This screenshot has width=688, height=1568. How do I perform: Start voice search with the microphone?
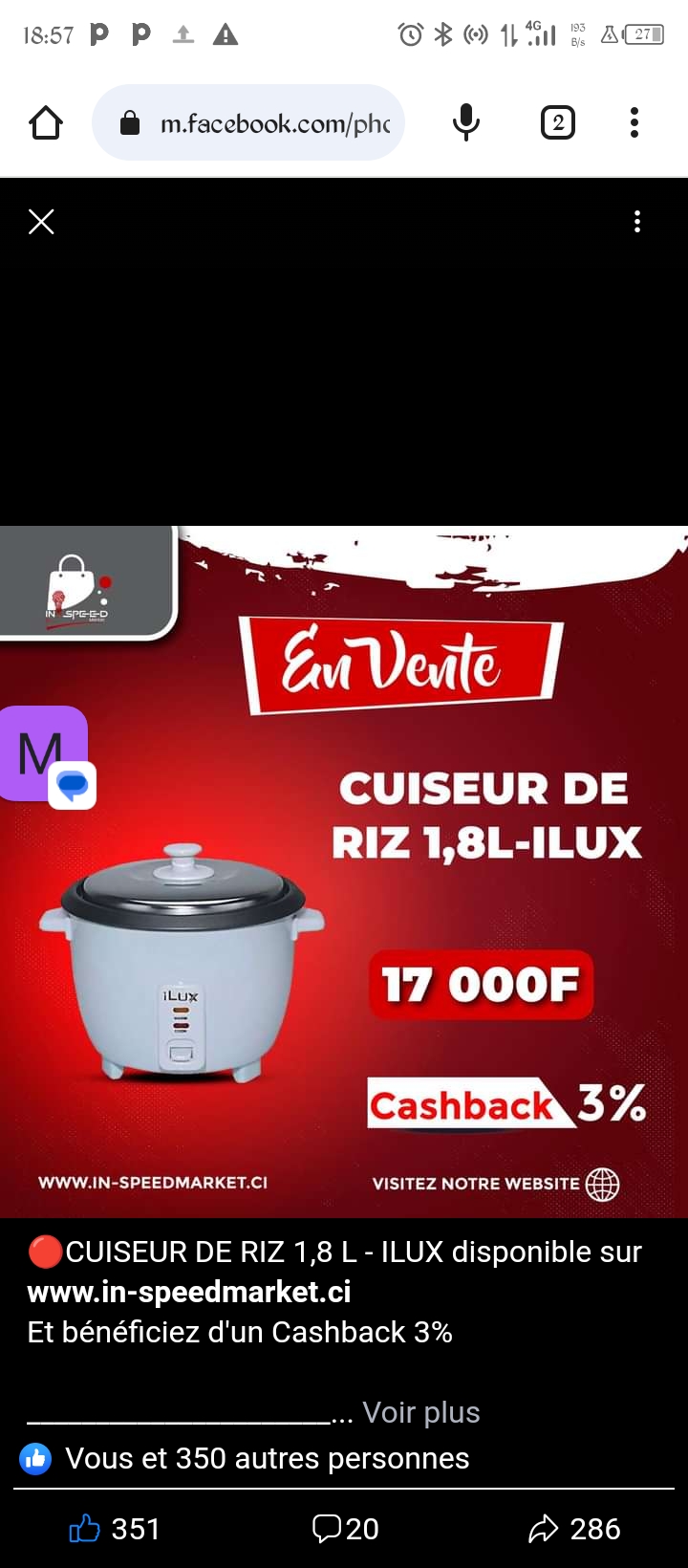[x=465, y=122]
